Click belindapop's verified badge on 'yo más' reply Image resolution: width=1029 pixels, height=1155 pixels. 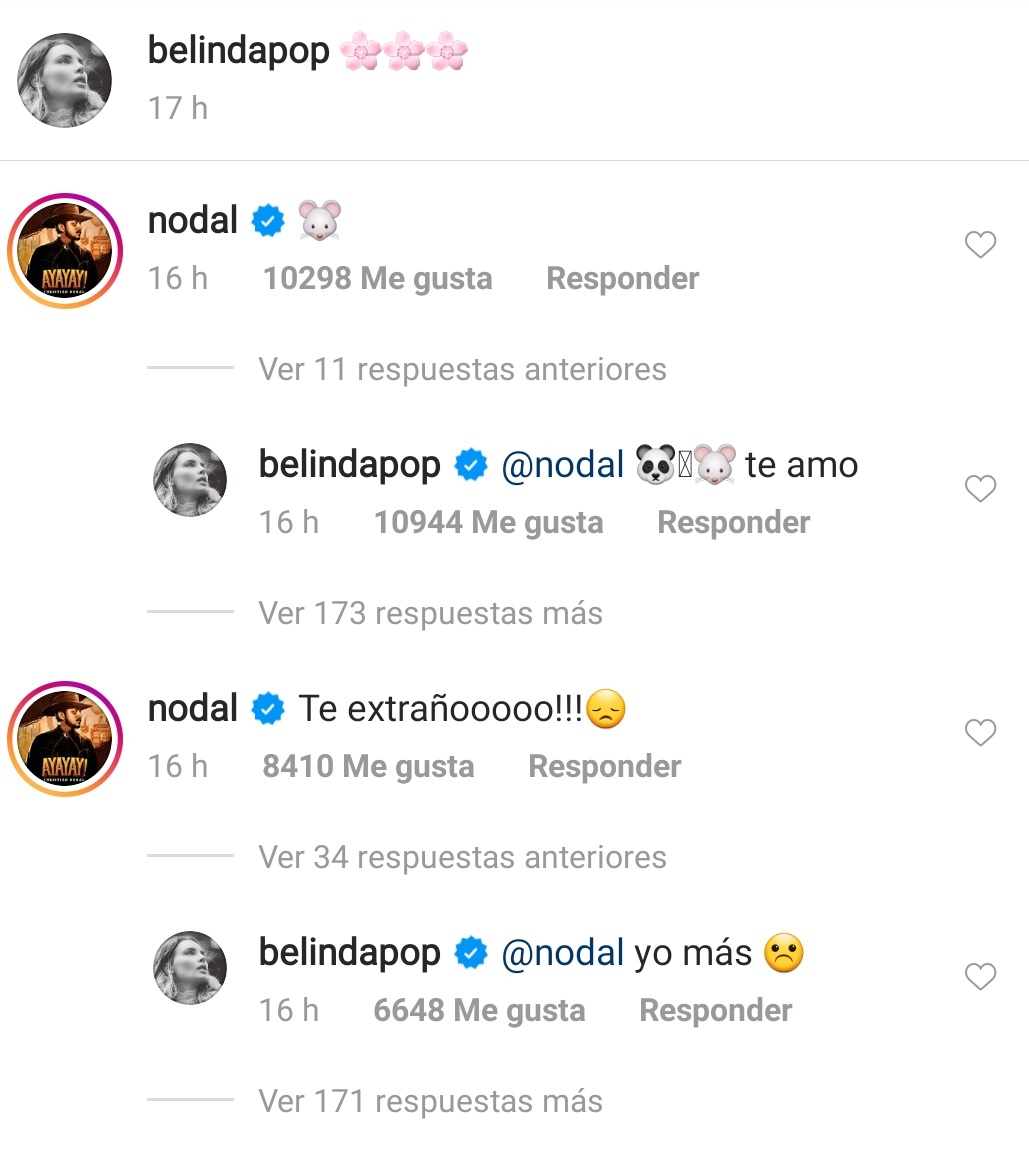(469, 951)
